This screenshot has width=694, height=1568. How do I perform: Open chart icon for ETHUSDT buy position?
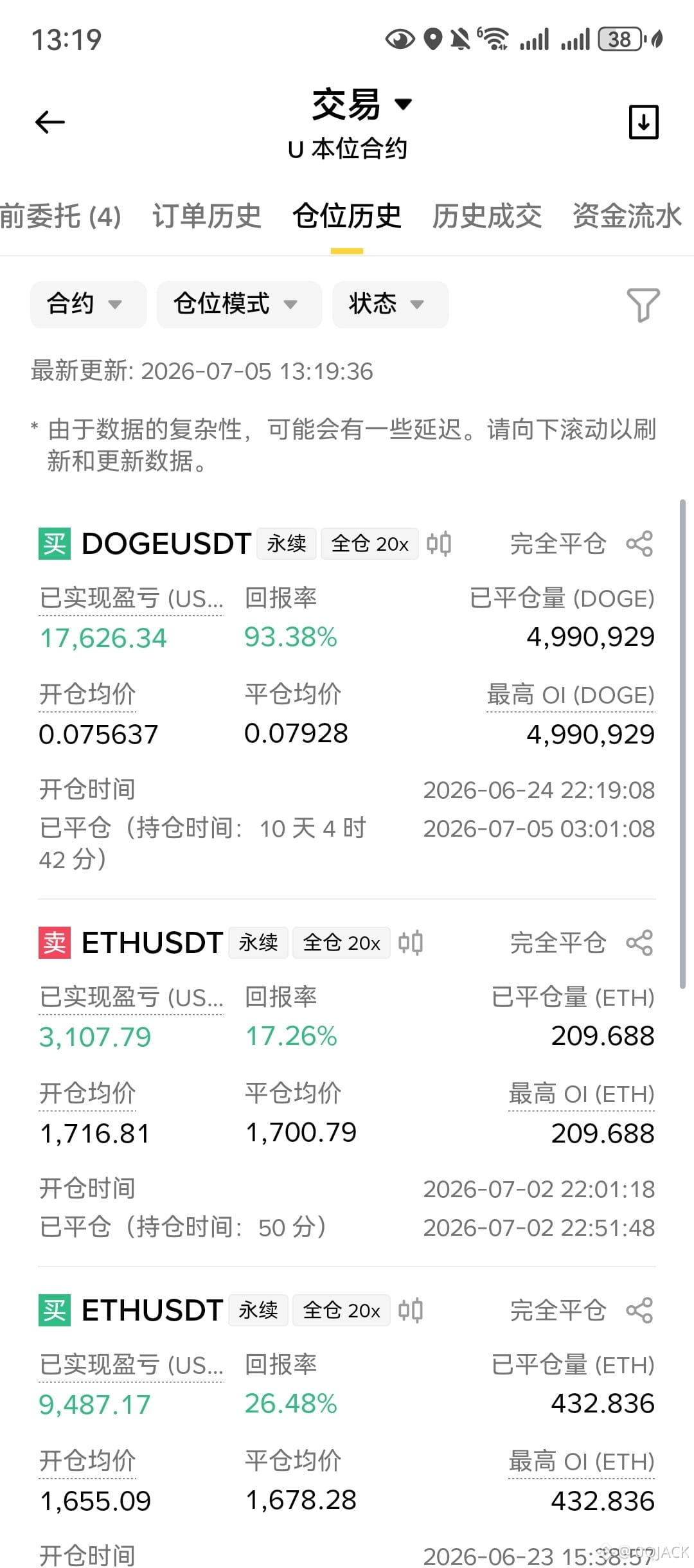point(411,1310)
